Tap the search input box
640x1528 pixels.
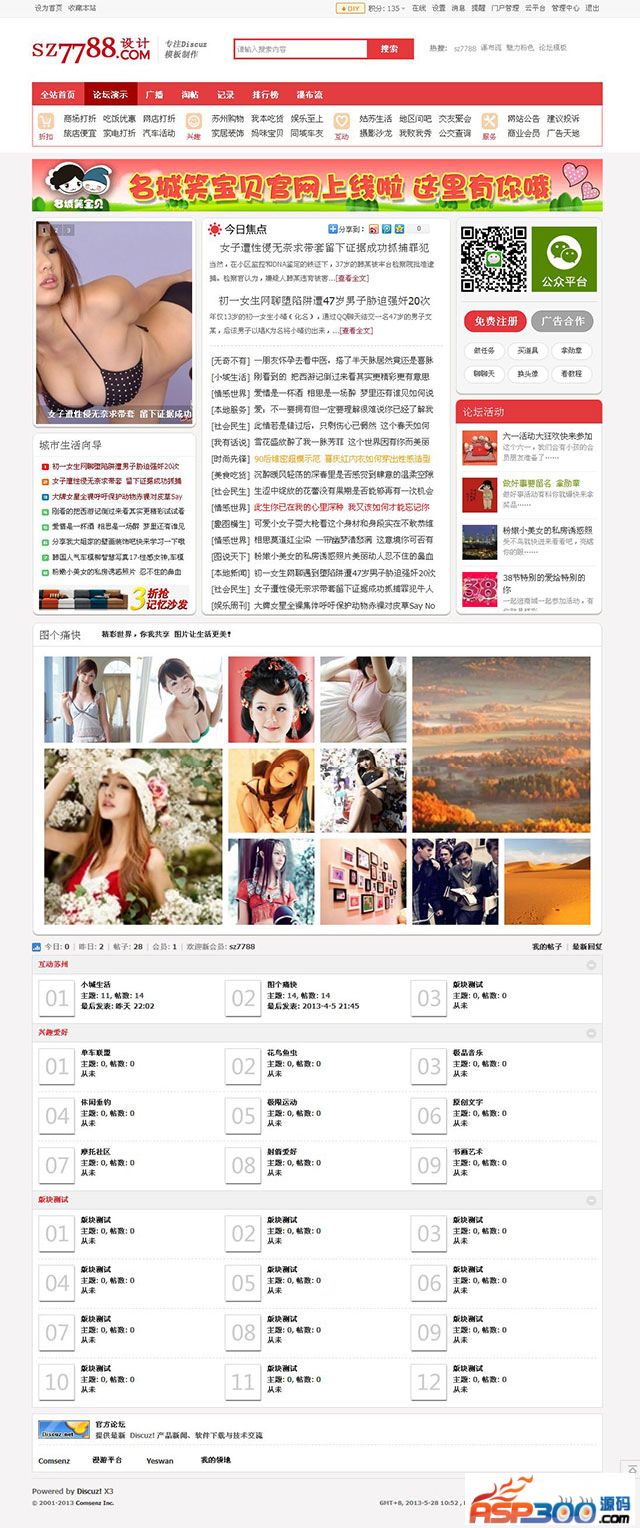point(300,48)
